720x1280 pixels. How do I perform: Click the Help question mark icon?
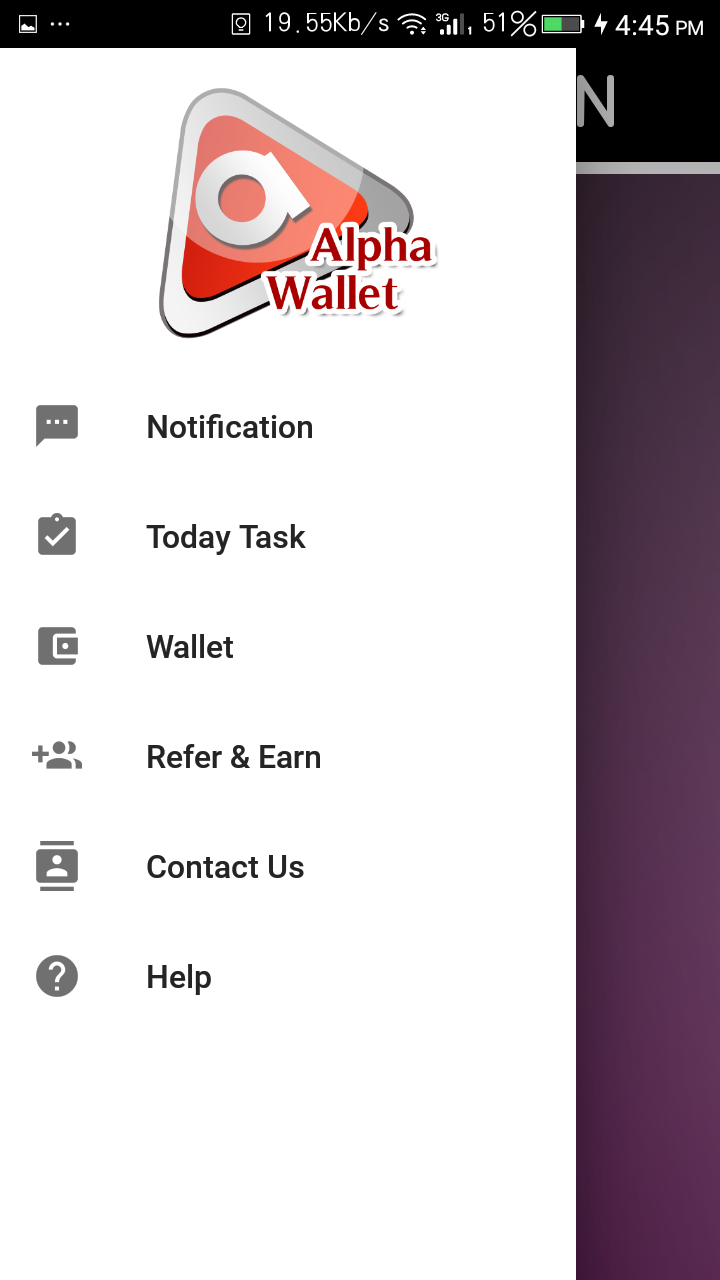[56, 975]
